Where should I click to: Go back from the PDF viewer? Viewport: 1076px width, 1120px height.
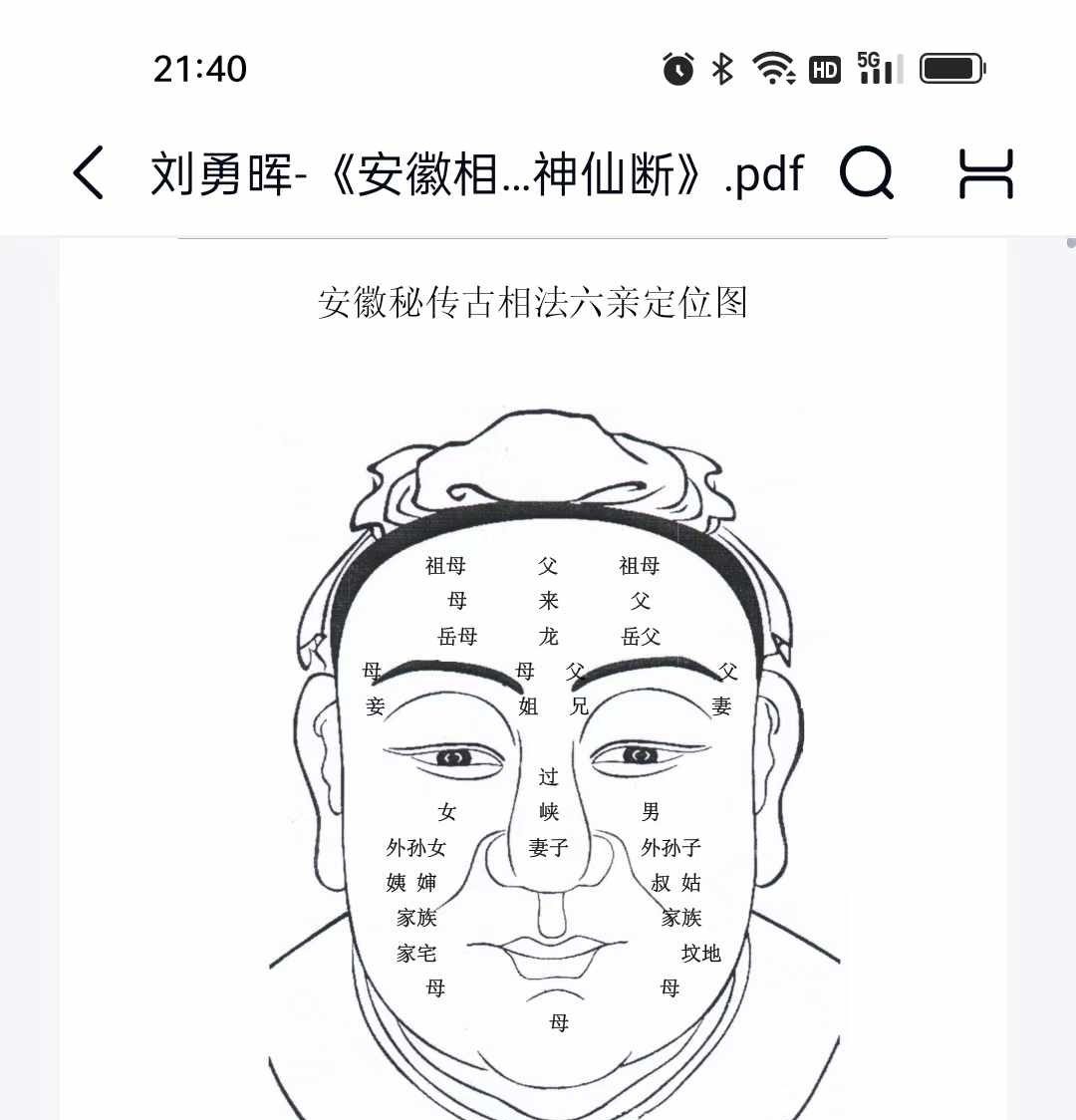coord(89,172)
